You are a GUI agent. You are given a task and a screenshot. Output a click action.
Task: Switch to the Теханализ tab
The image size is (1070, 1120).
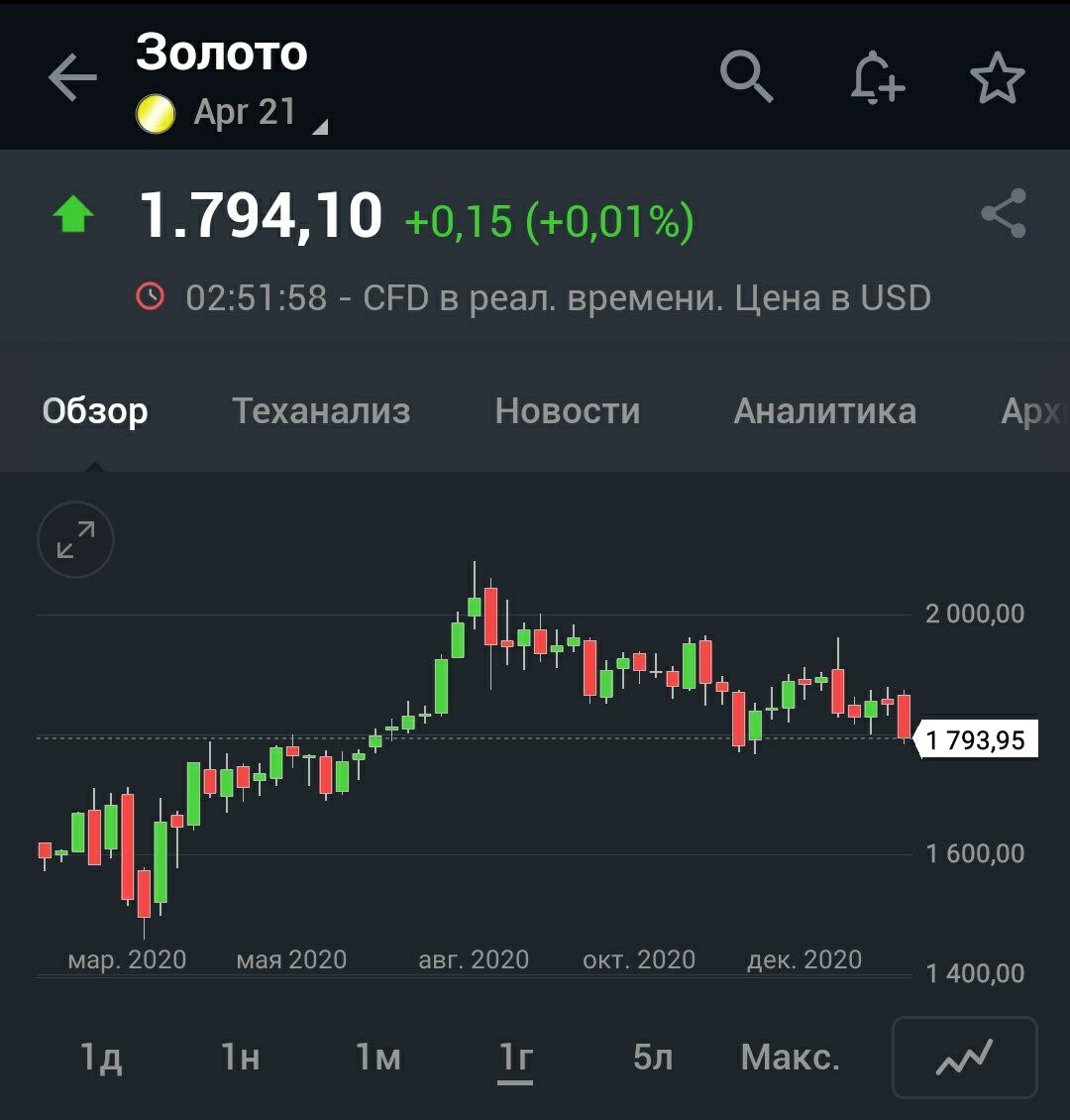pos(321,410)
